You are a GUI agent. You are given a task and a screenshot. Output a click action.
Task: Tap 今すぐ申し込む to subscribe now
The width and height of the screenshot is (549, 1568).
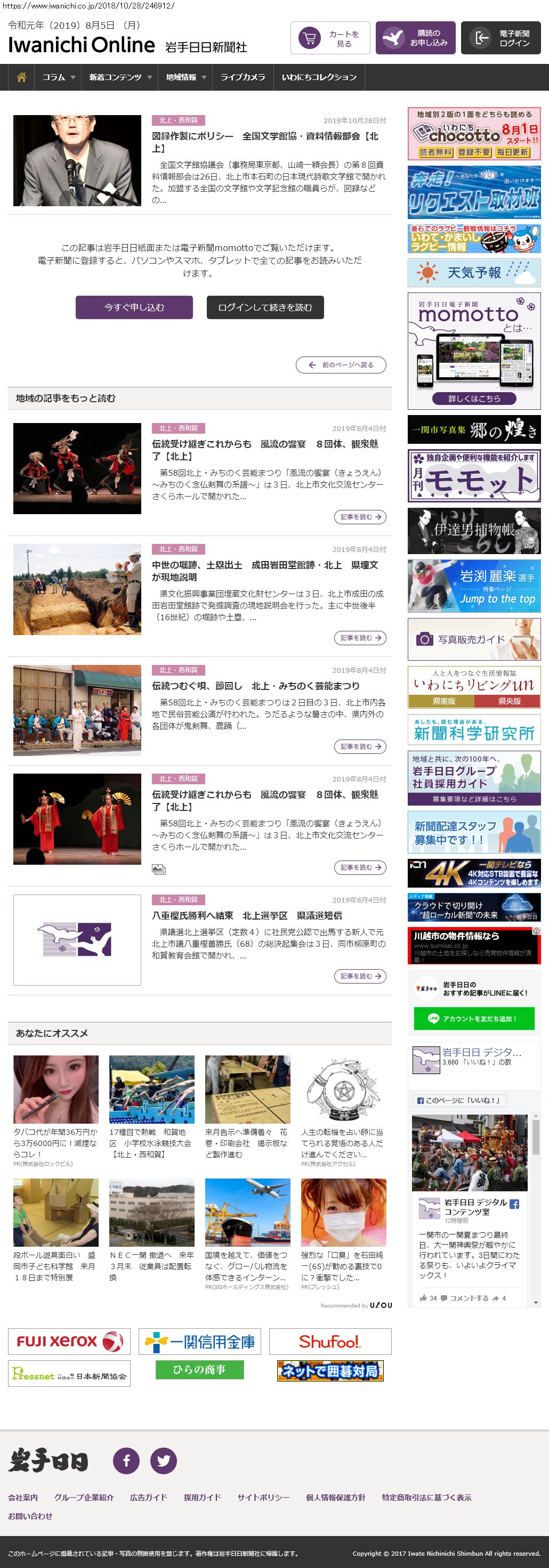point(134,307)
